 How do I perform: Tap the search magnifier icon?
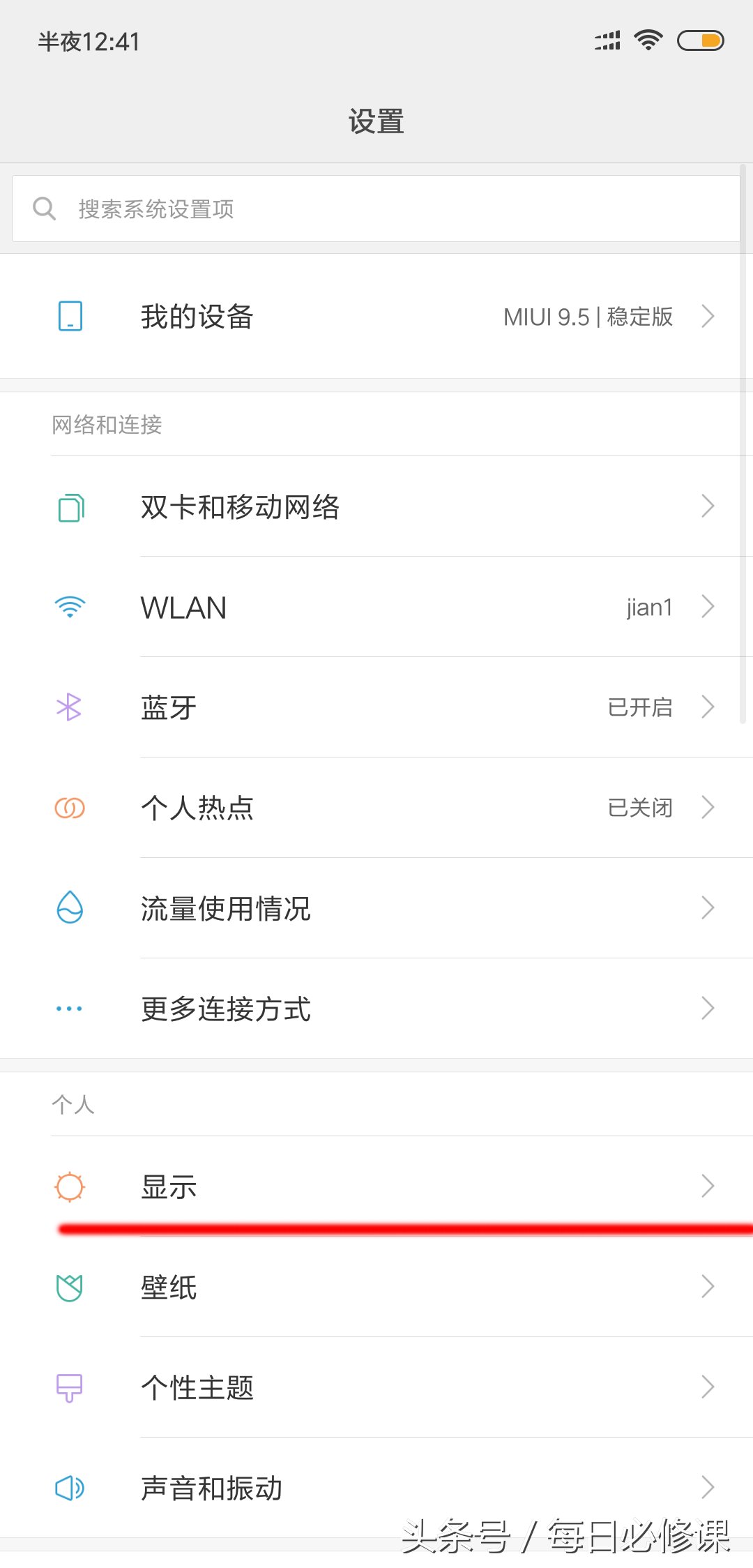point(45,208)
